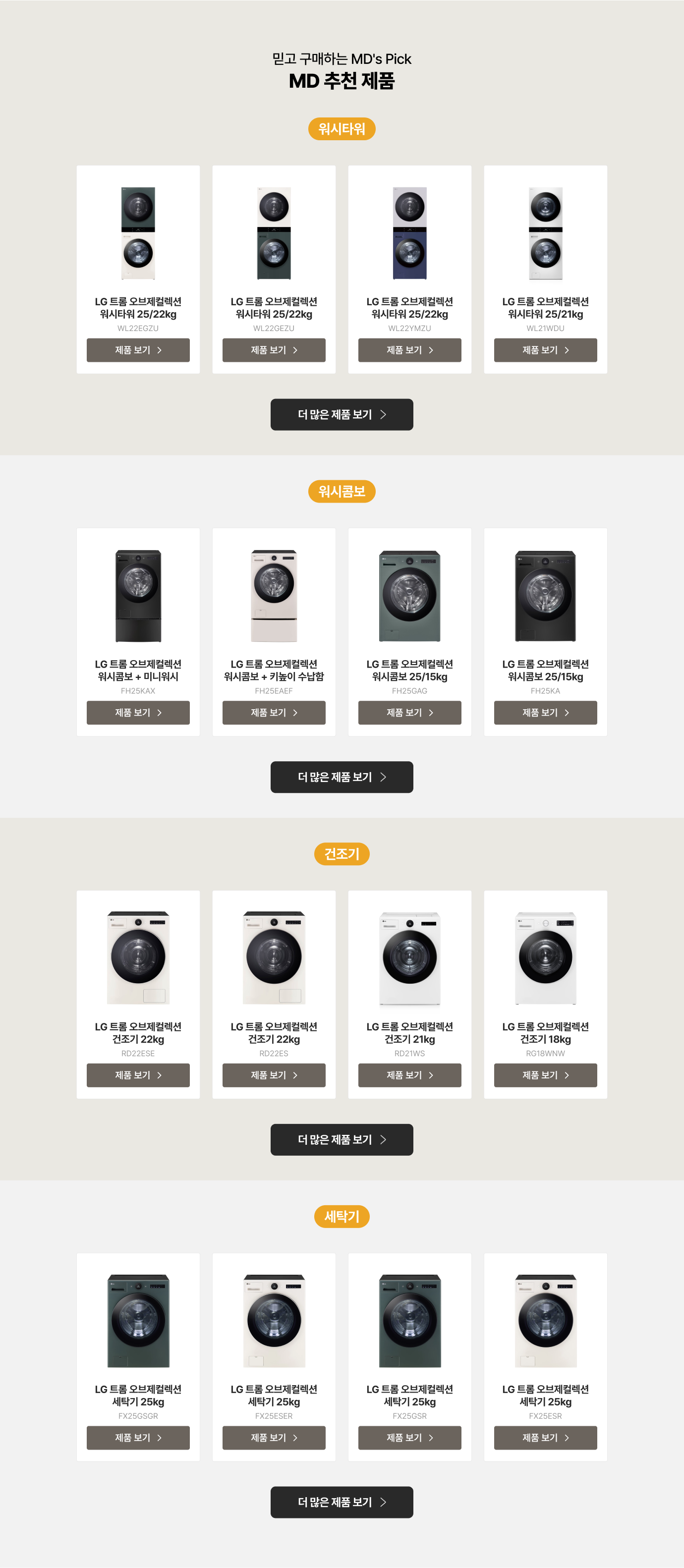
Task: See more products in 워시타워 section
Action: 342,414
